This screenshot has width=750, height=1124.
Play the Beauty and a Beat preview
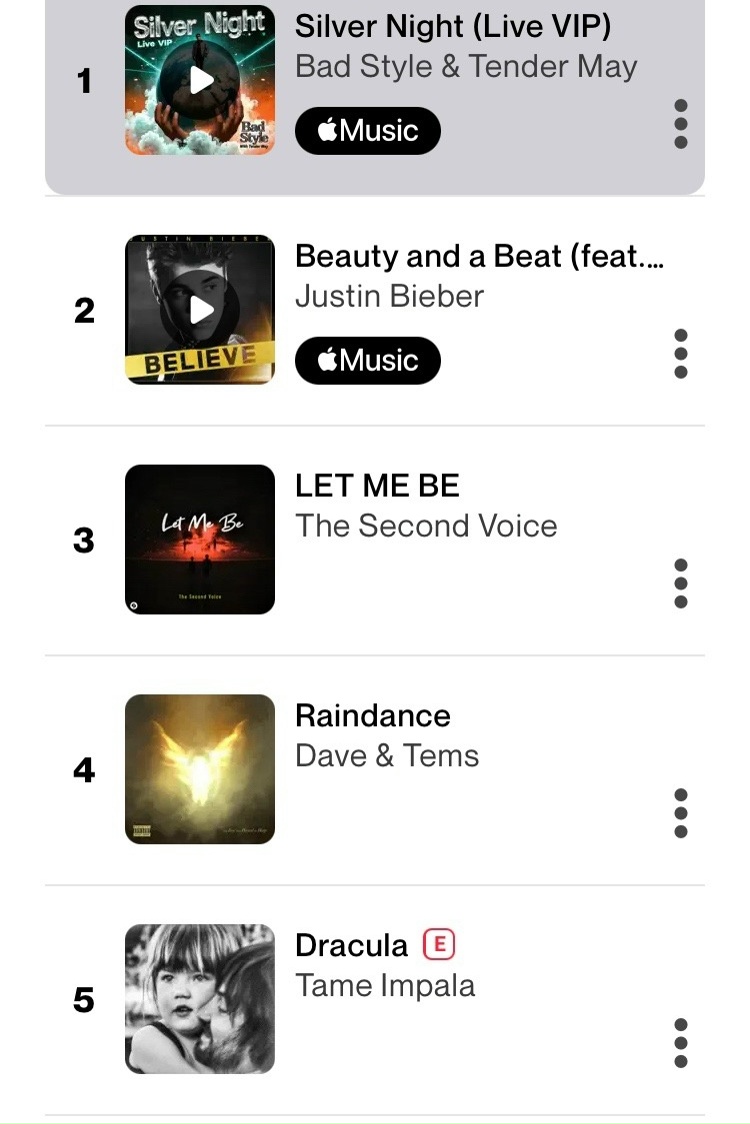click(x=201, y=310)
